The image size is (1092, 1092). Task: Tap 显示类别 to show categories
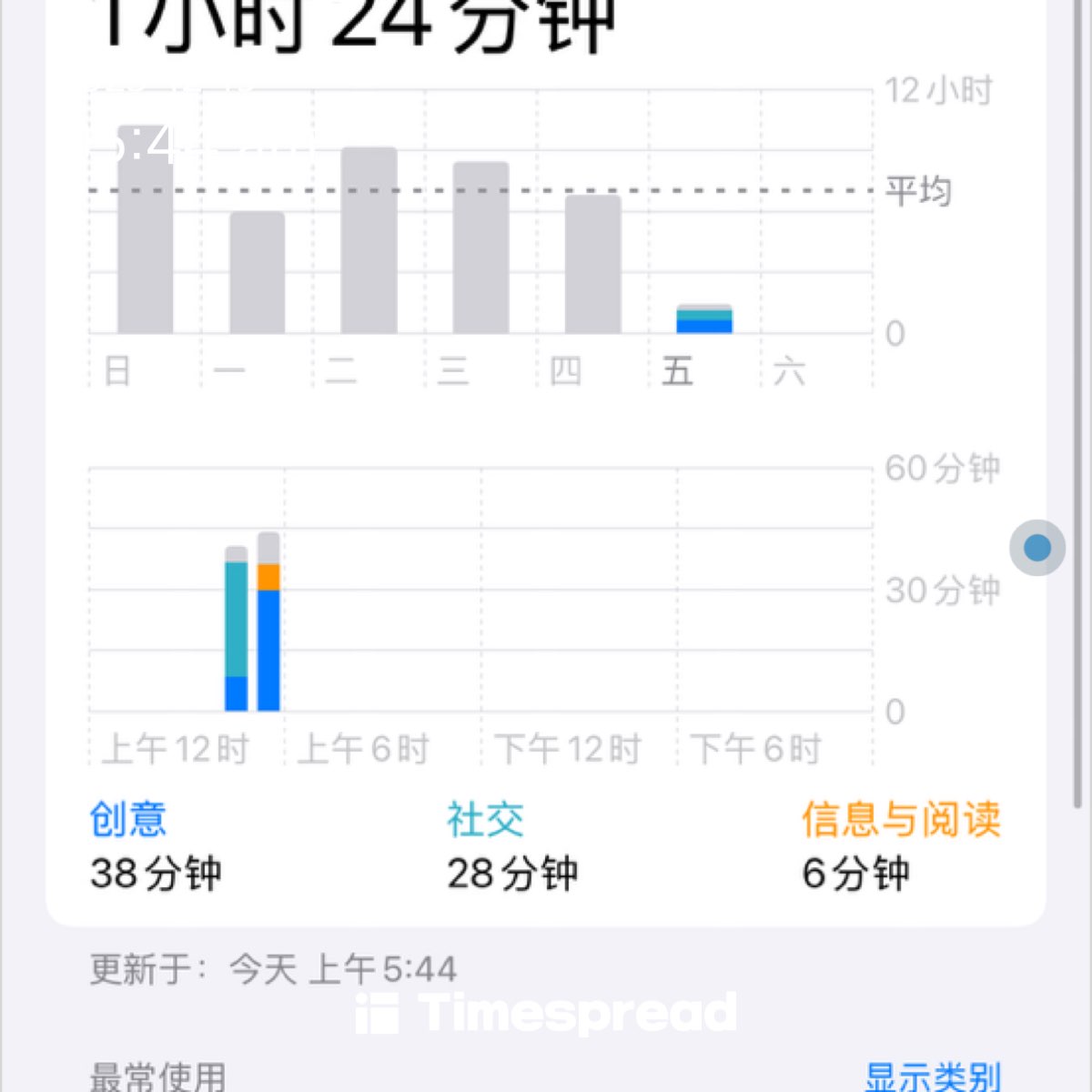click(x=932, y=1077)
